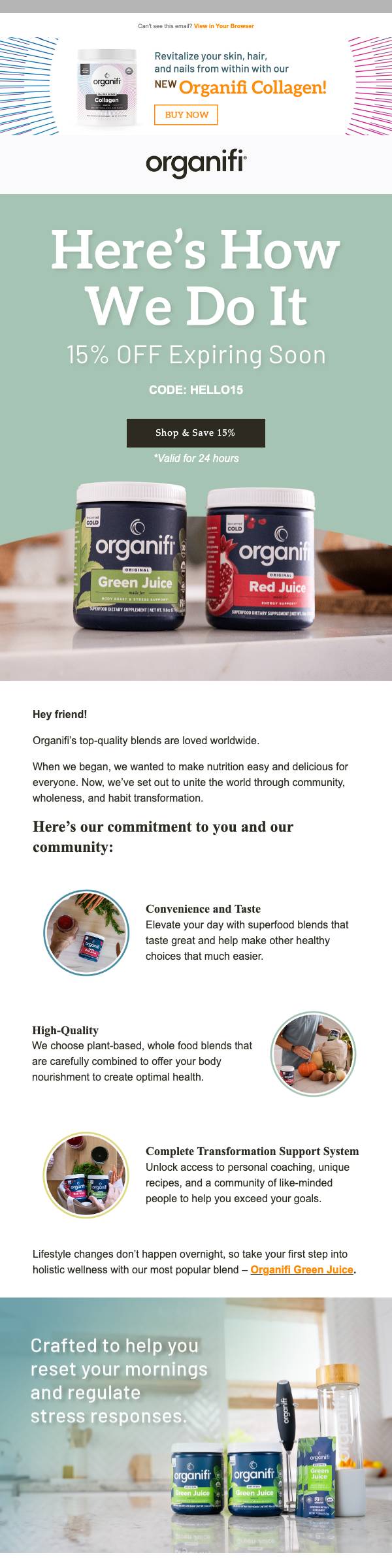Tap the Shop & Save 15% button
392x1568 pixels.
(195, 433)
